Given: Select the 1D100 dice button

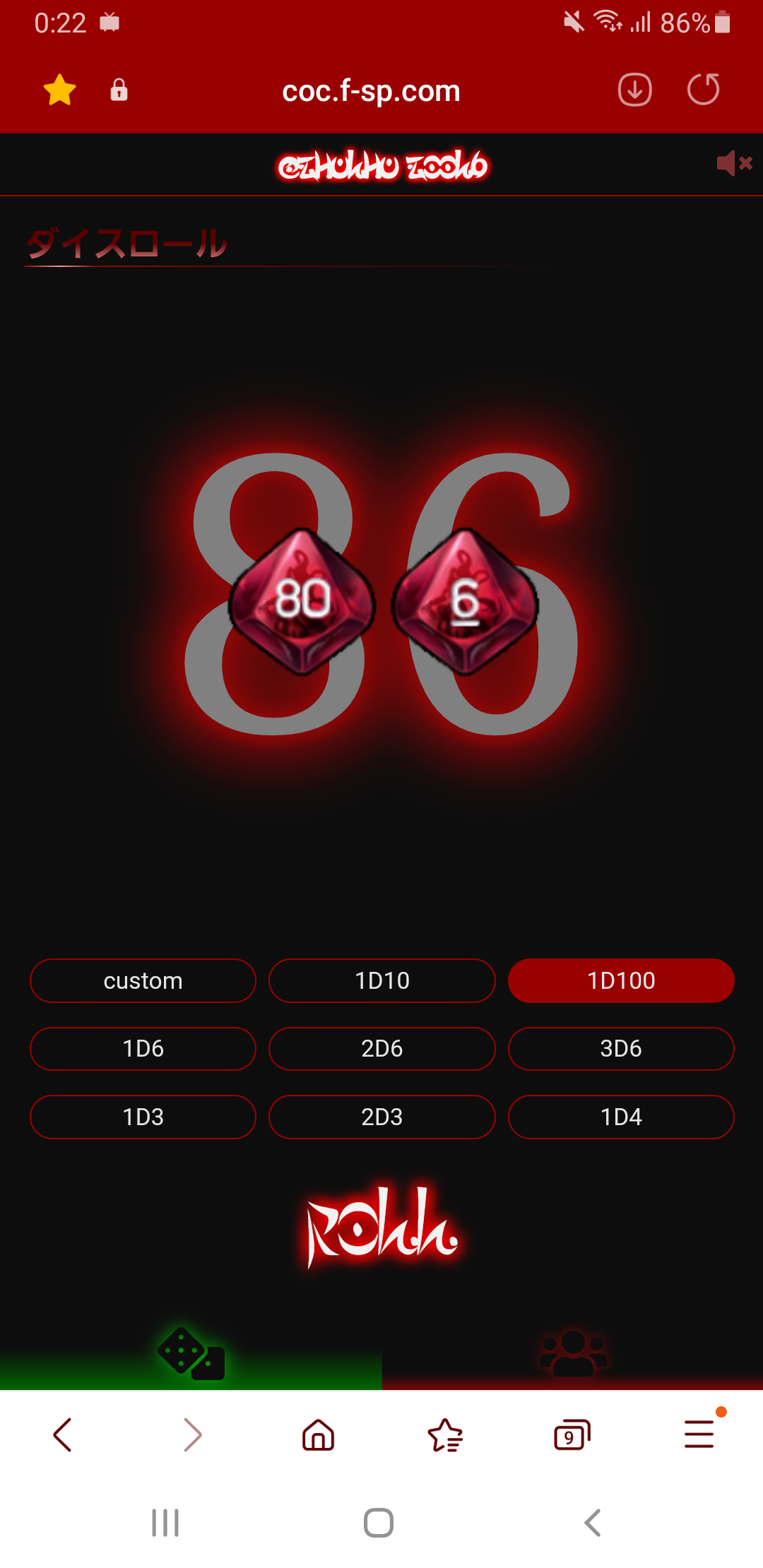Looking at the screenshot, I should click(621, 980).
